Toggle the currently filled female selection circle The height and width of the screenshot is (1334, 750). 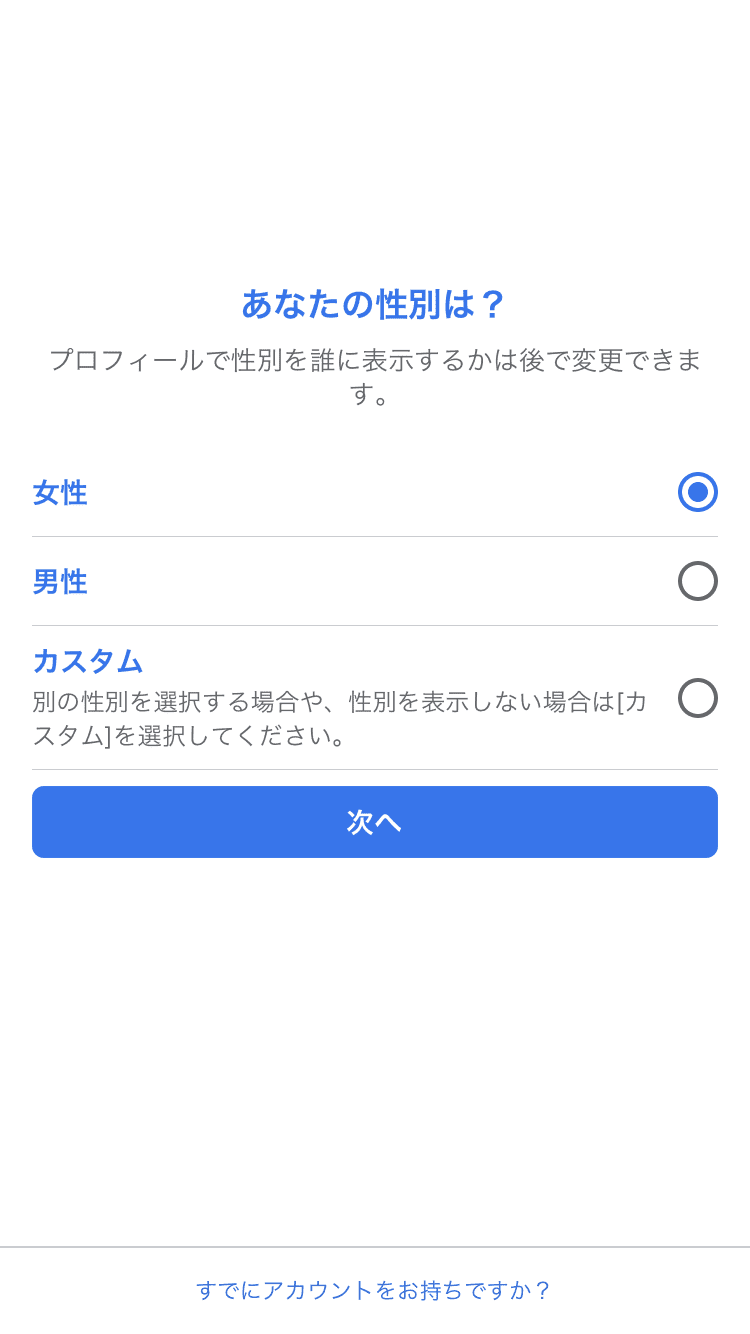click(x=697, y=493)
